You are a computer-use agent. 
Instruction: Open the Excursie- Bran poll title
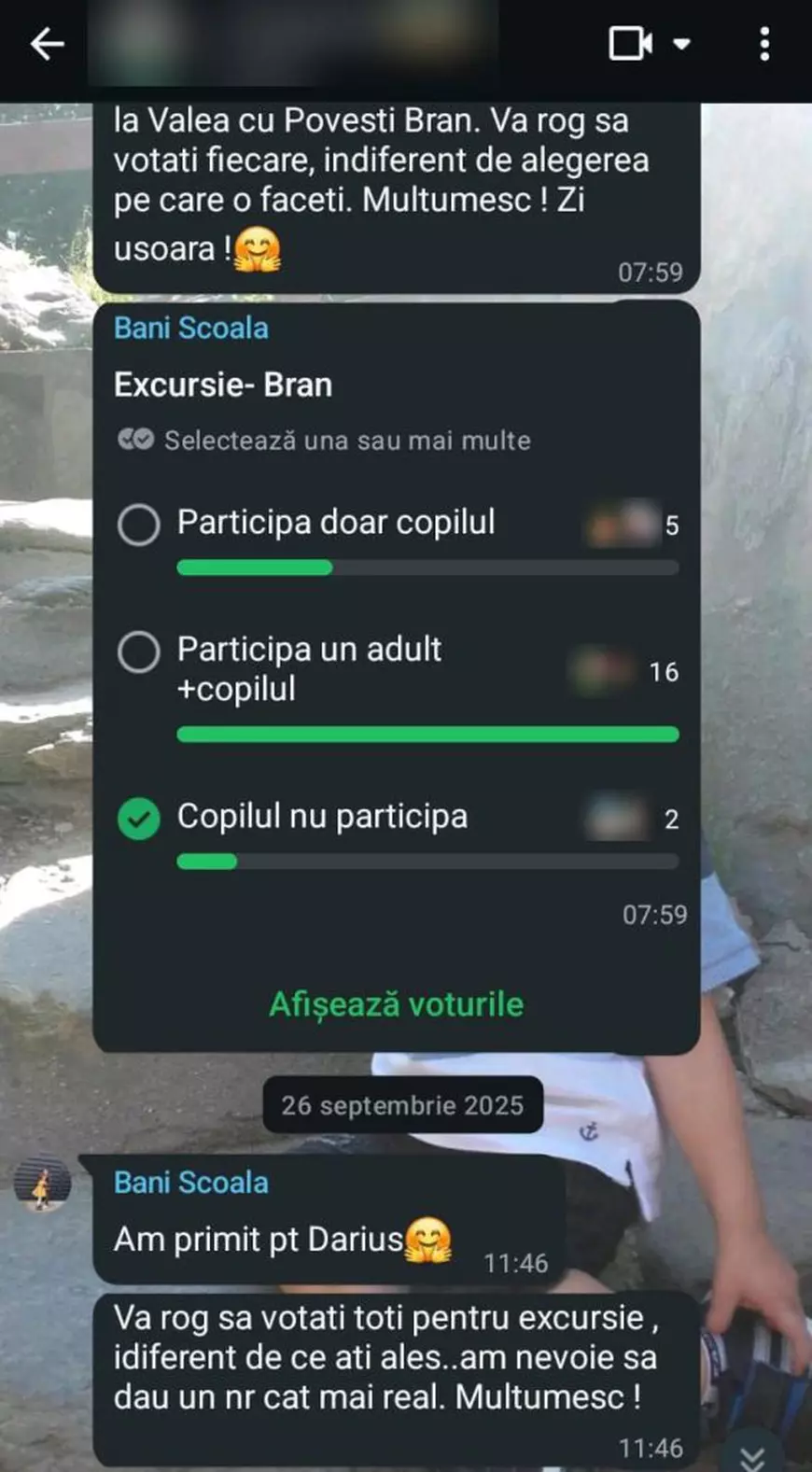(222, 384)
